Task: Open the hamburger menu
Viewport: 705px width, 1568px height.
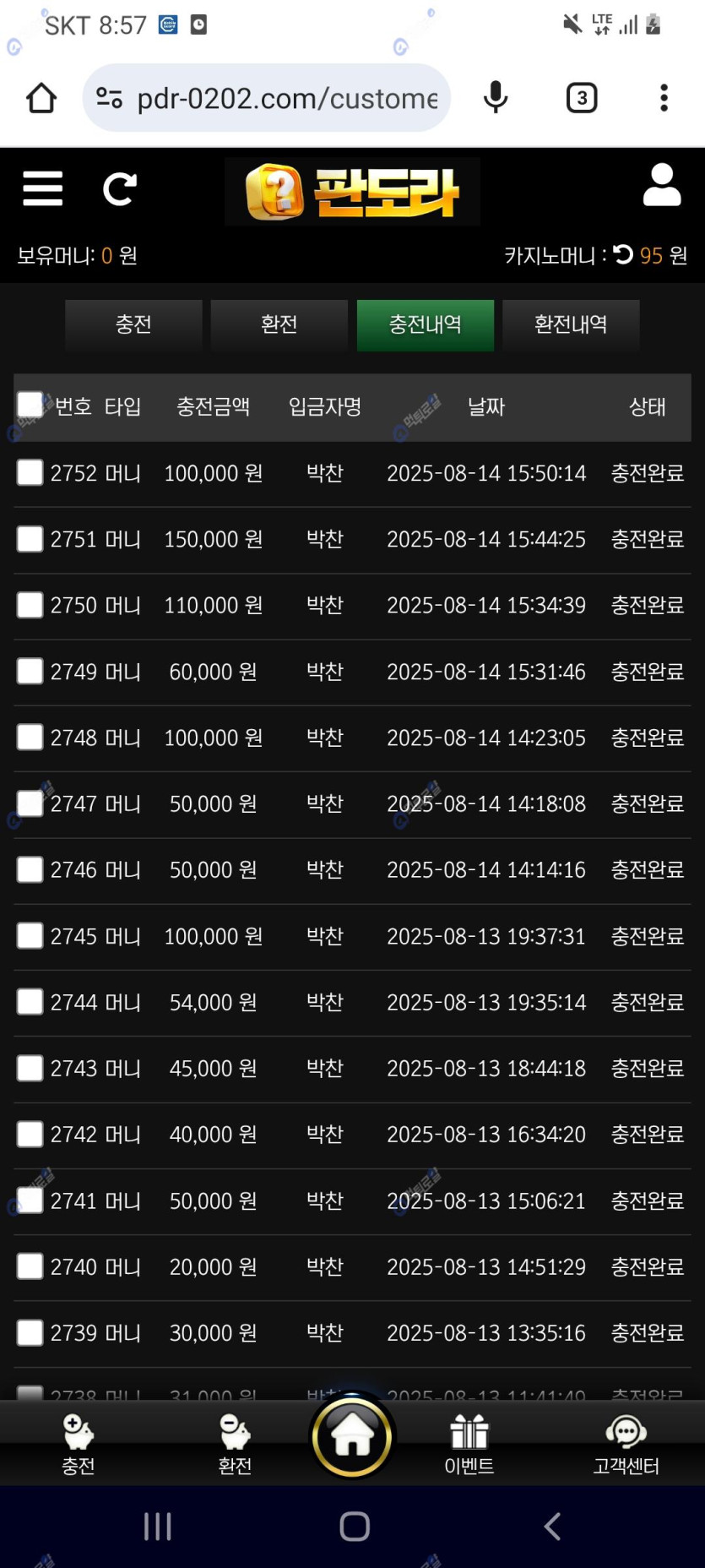Action: (42, 188)
